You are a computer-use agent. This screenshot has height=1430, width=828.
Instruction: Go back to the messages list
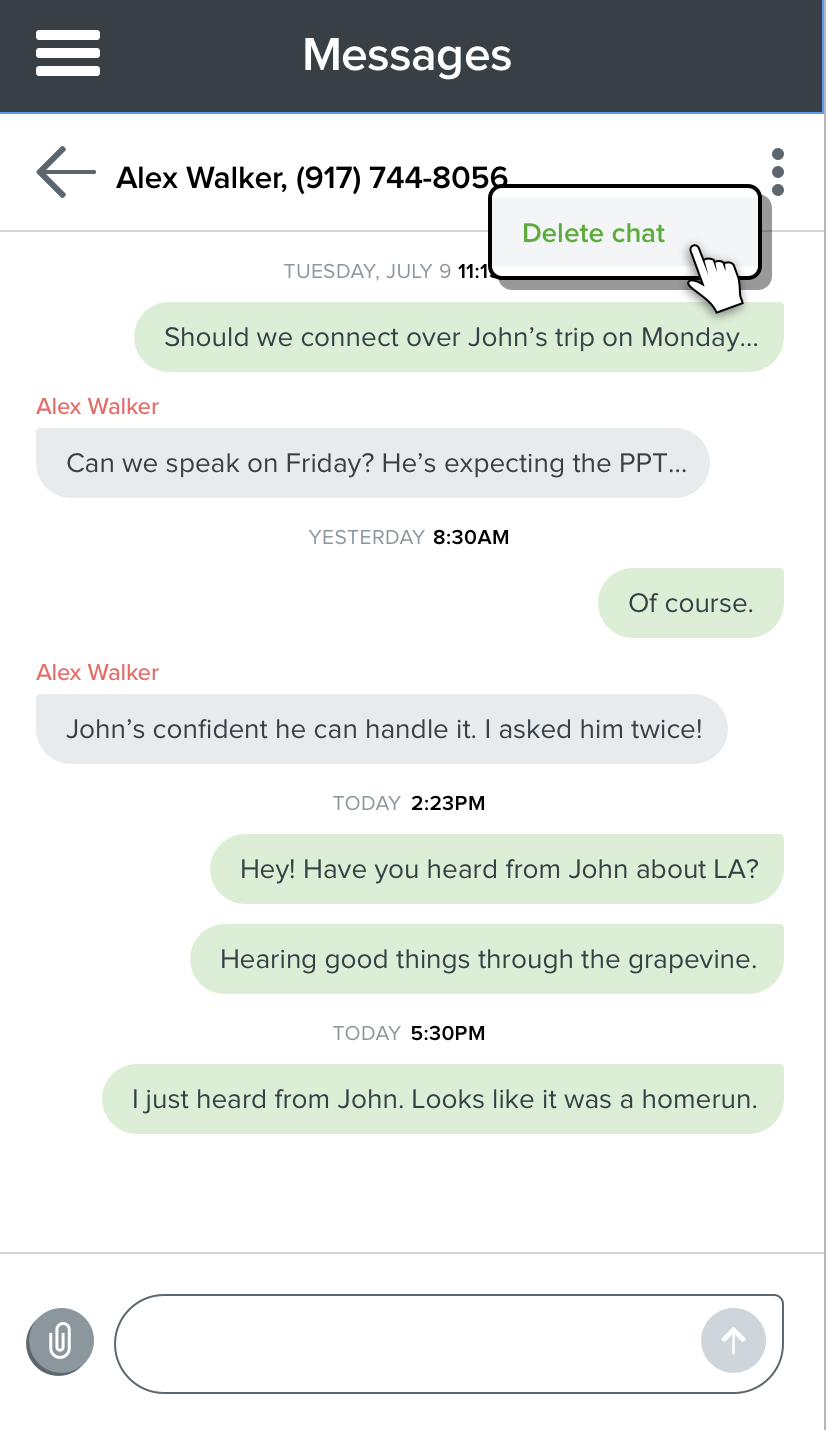click(x=66, y=172)
